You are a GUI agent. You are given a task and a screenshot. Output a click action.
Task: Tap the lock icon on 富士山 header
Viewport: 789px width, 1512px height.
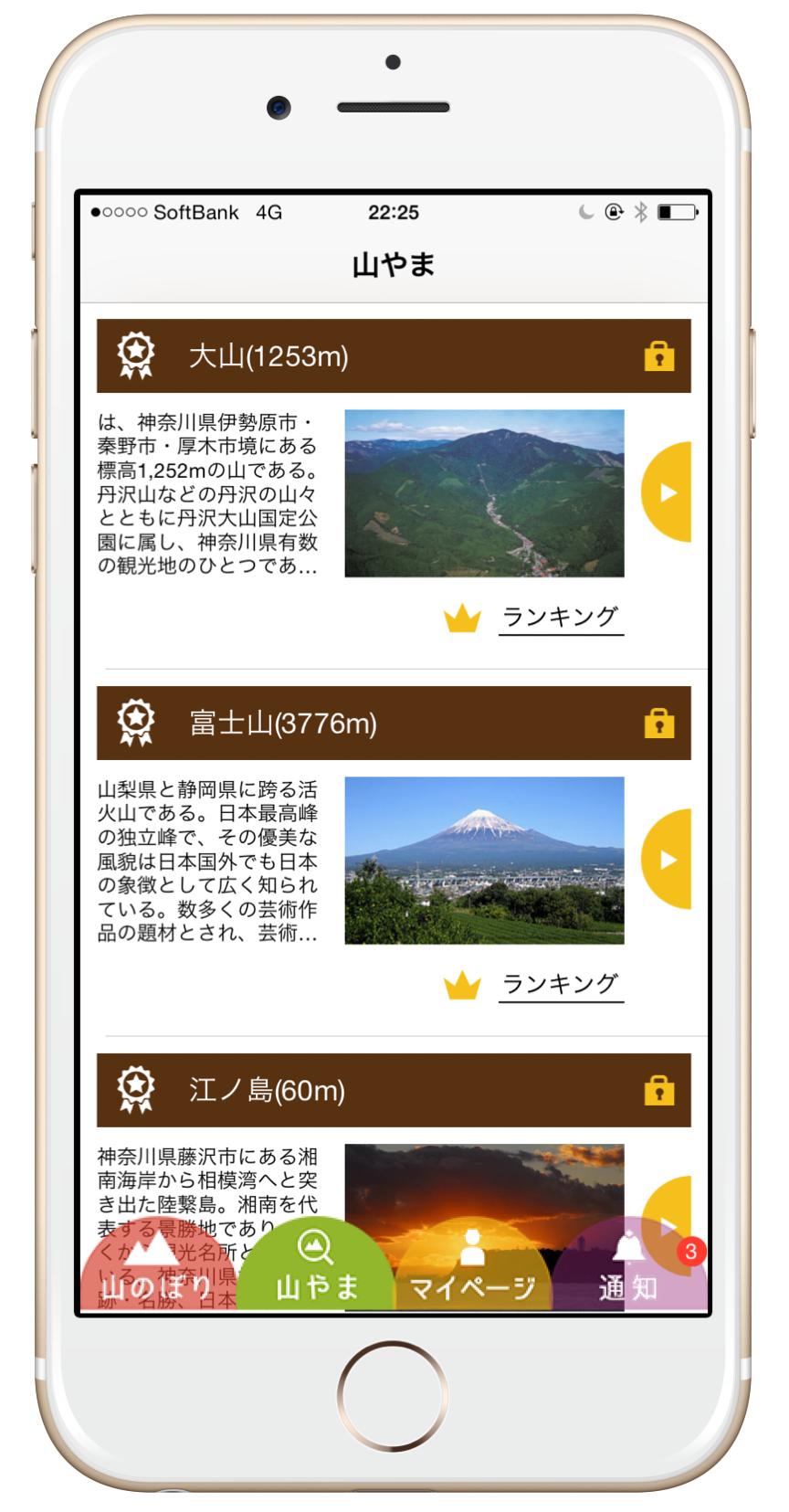tap(659, 723)
